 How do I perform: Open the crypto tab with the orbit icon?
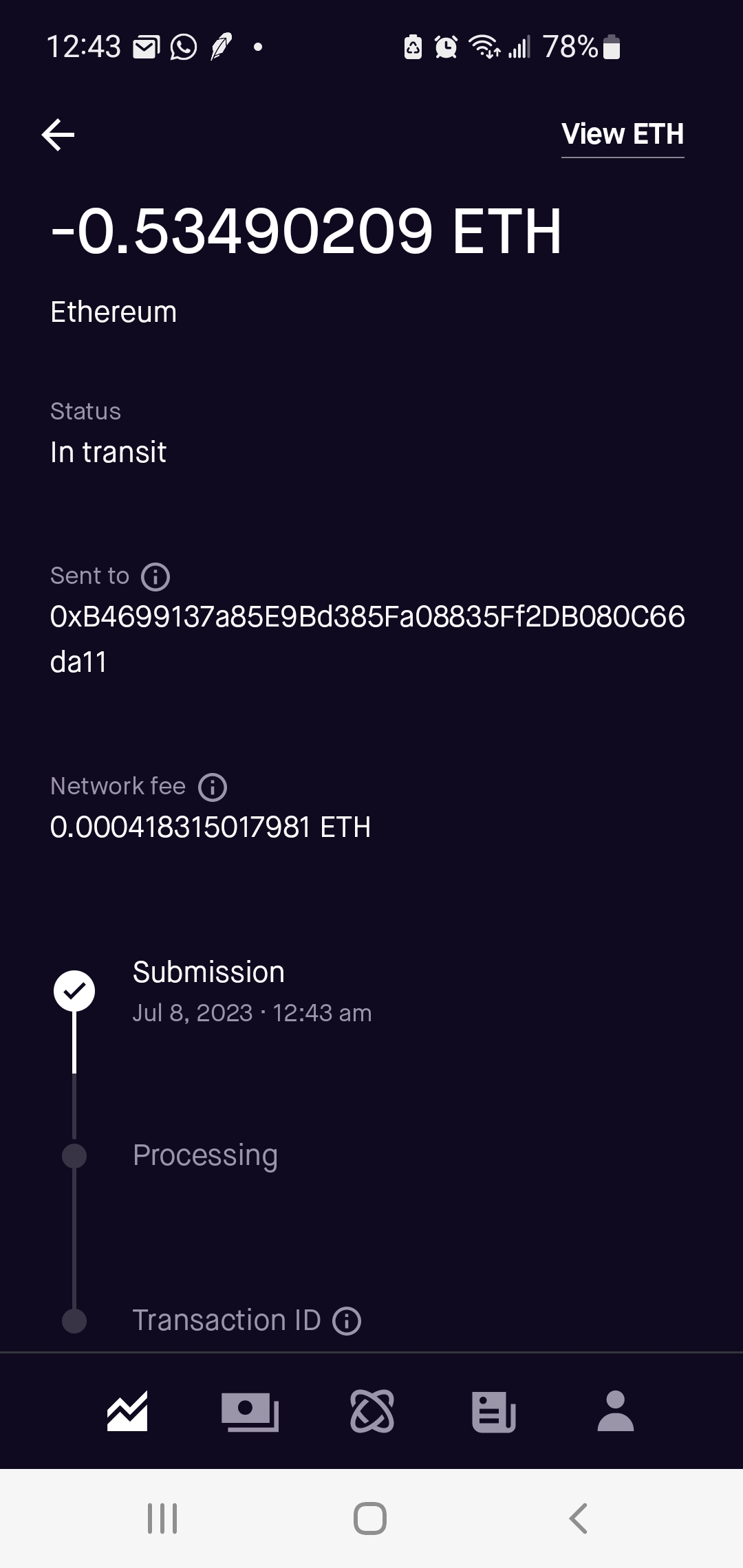pyautogui.click(x=372, y=1411)
